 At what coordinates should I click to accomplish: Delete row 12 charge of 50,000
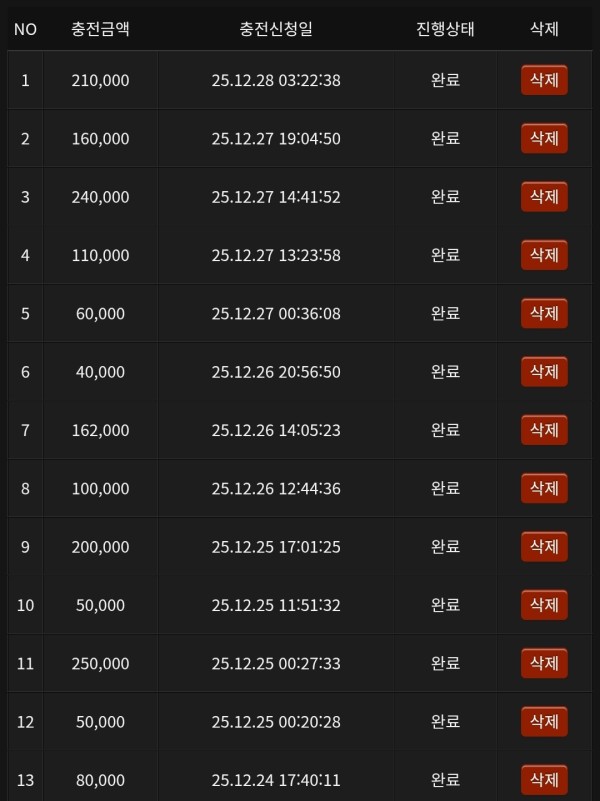[x=544, y=722]
